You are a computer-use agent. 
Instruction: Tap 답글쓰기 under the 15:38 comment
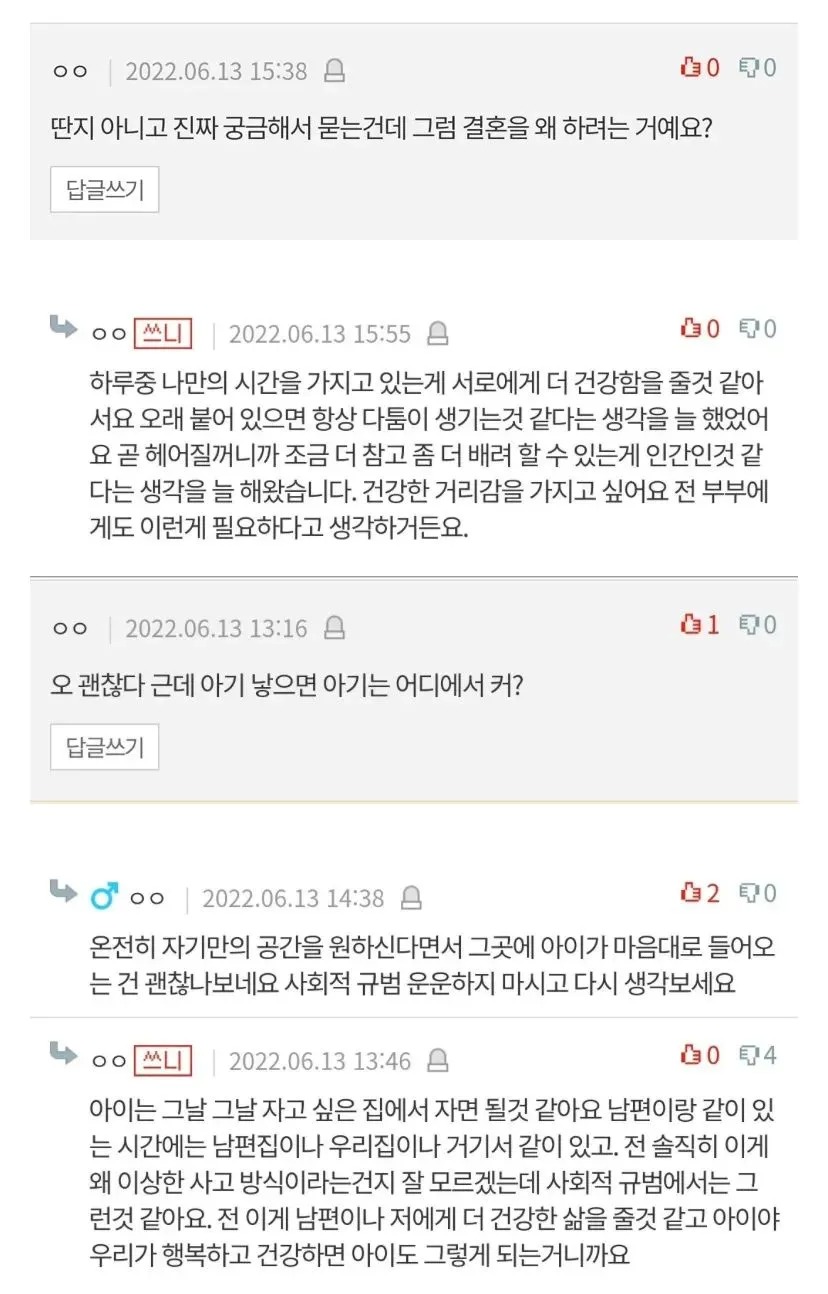[104, 190]
